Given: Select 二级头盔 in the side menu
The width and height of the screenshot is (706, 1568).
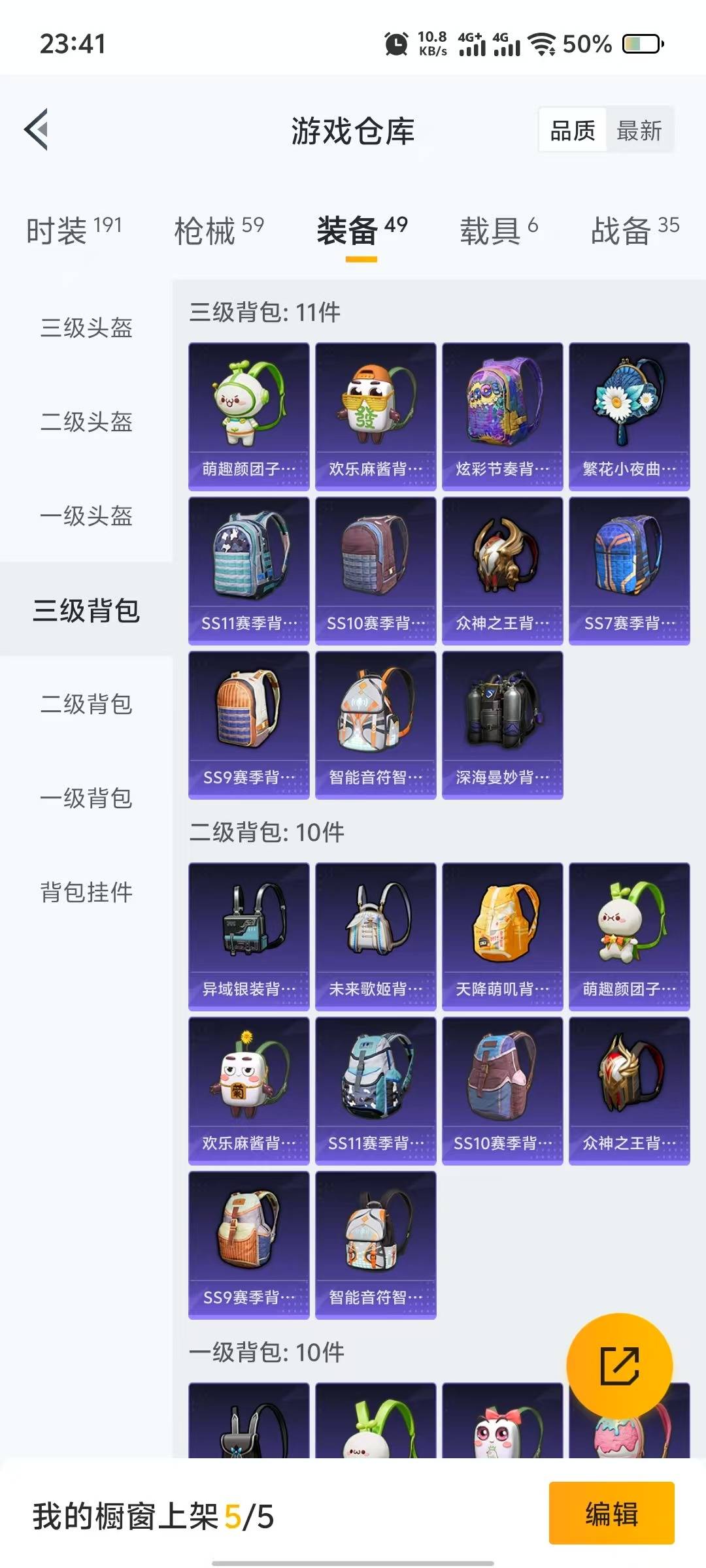Looking at the screenshot, I should pyautogui.click(x=86, y=422).
